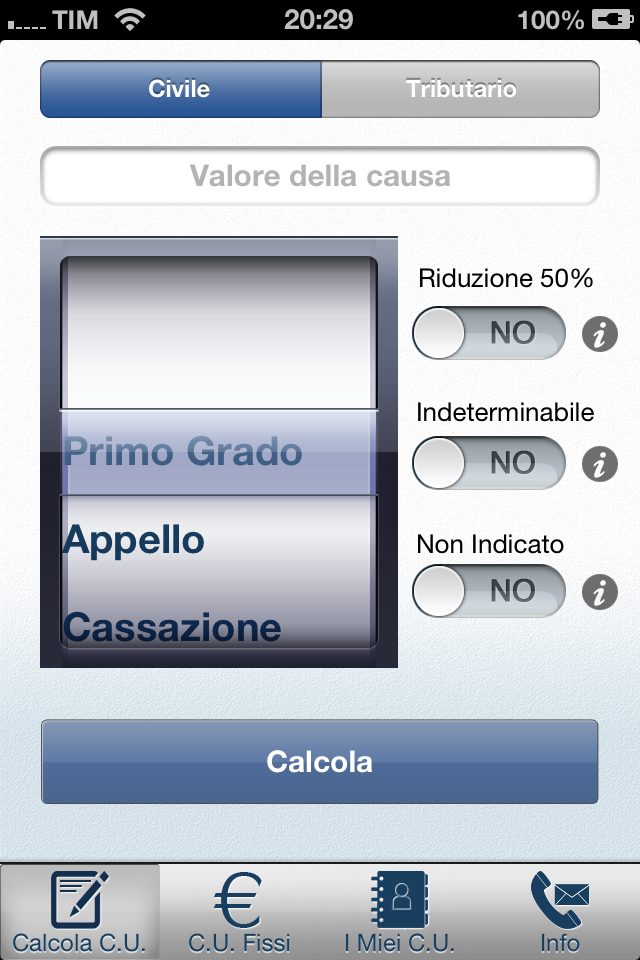Switch to the Tributario segment

pyautogui.click(x=460, y=89)
